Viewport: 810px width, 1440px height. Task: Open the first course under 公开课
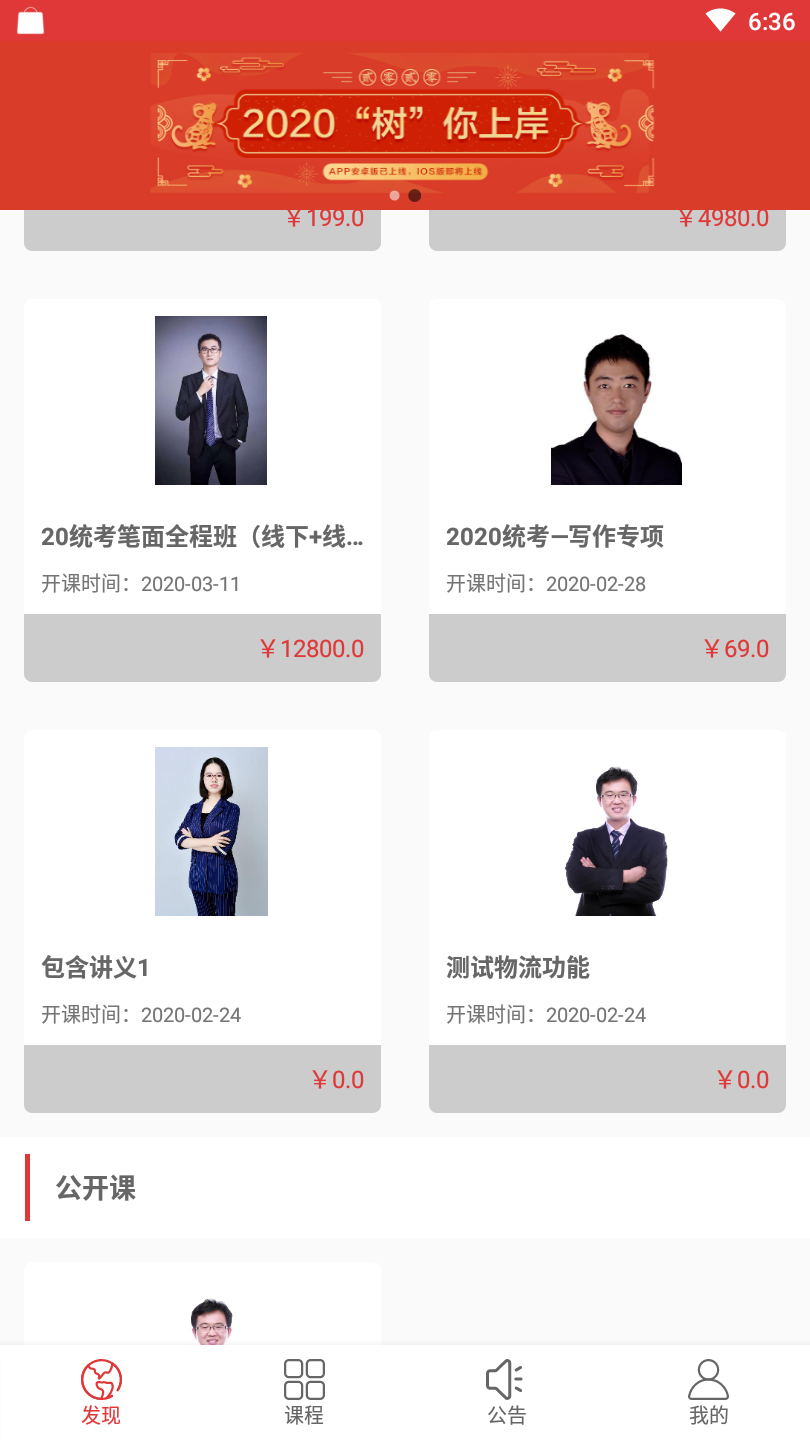(202, 1305)
